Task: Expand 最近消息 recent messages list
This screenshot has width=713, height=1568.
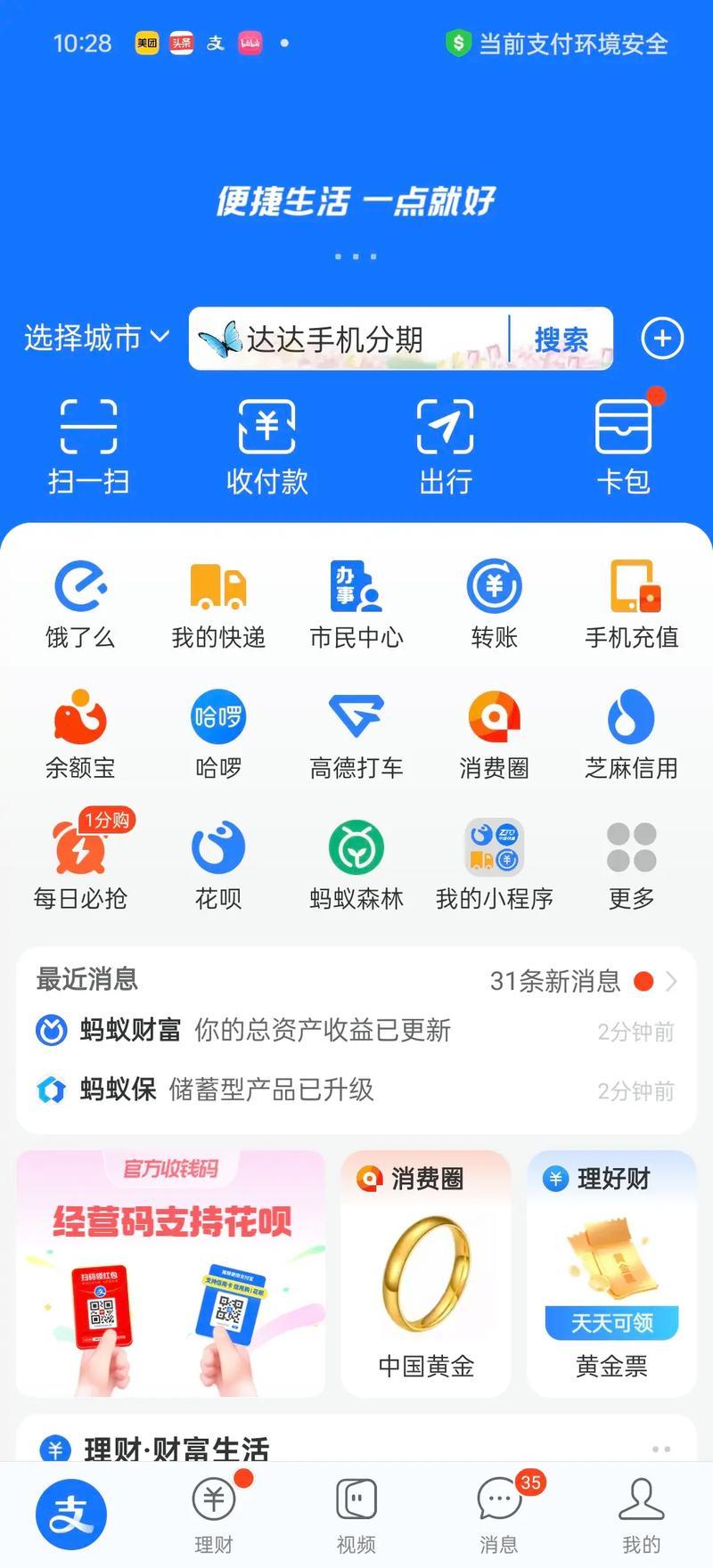Action: [673, 981]
